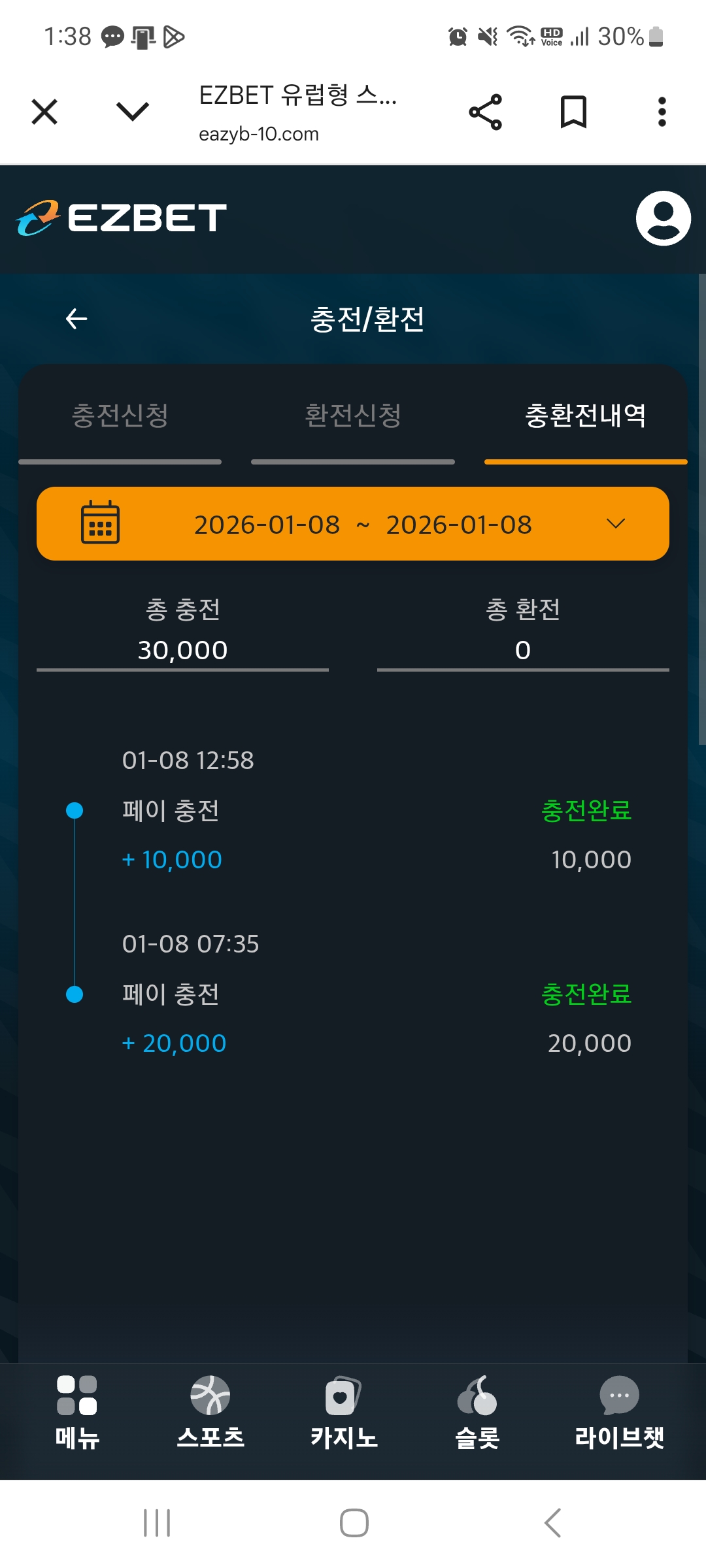Open the 메뉴 navigation item
706x1568 pixels.
point(77,1413)
